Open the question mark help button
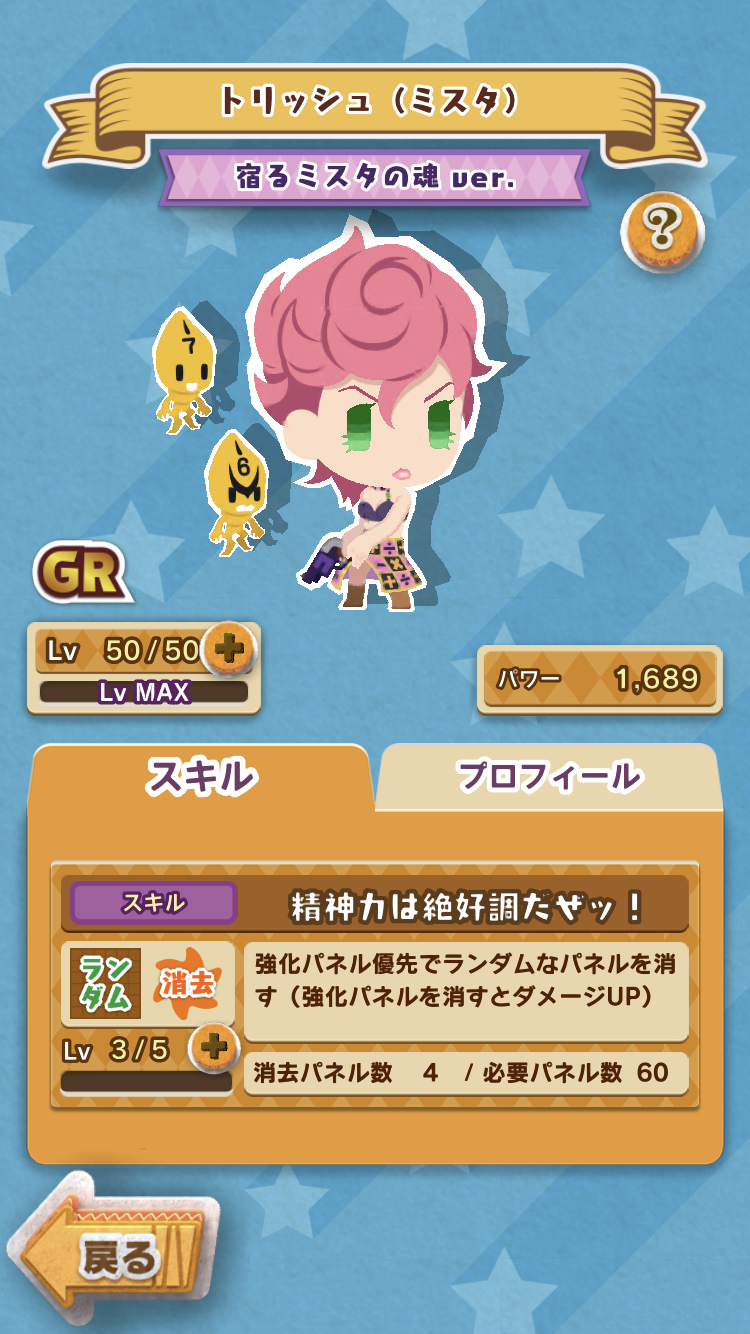The height and width of the screenshot is (1334, 750). click(x=662, y=232)
